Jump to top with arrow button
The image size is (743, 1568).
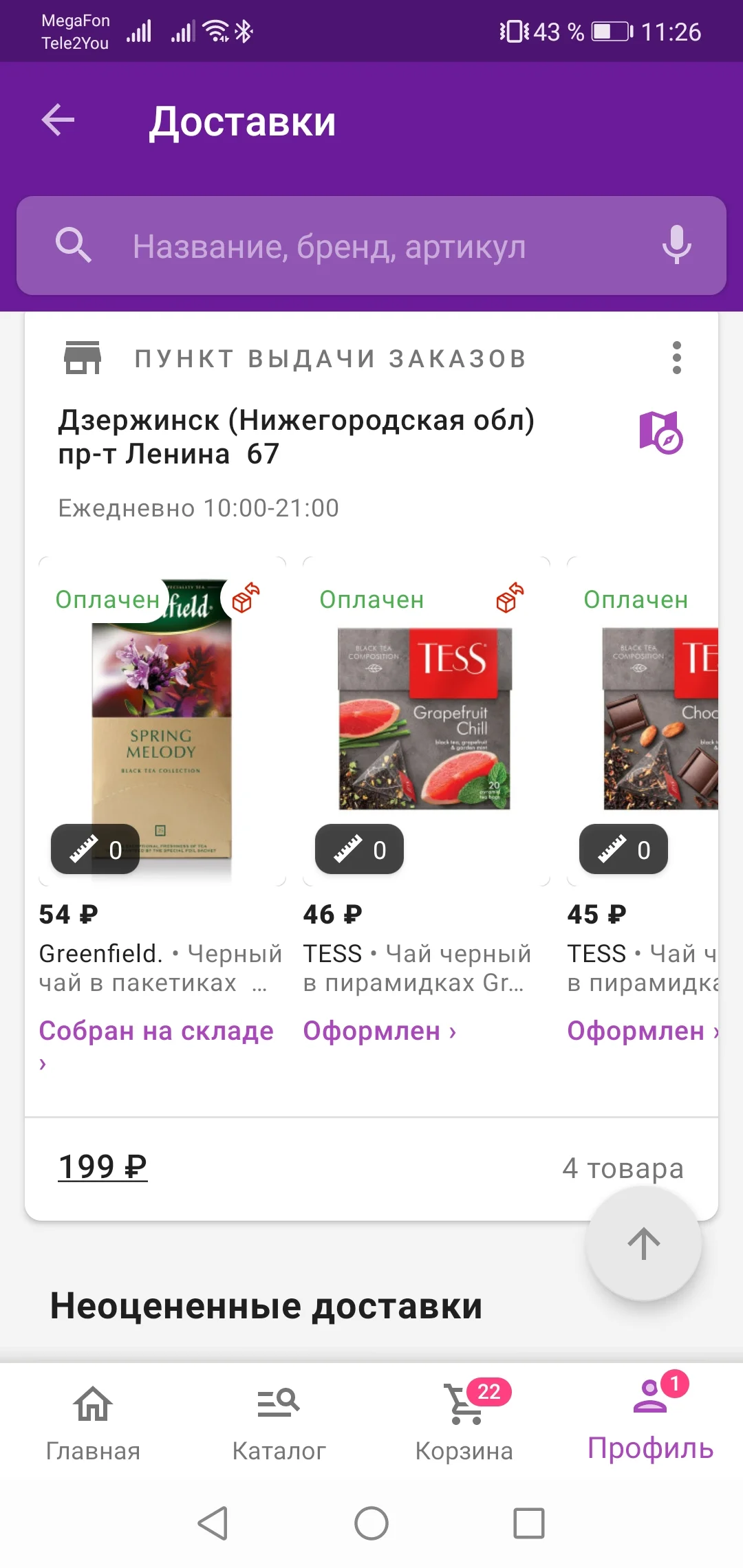(x=643, y=1243)
